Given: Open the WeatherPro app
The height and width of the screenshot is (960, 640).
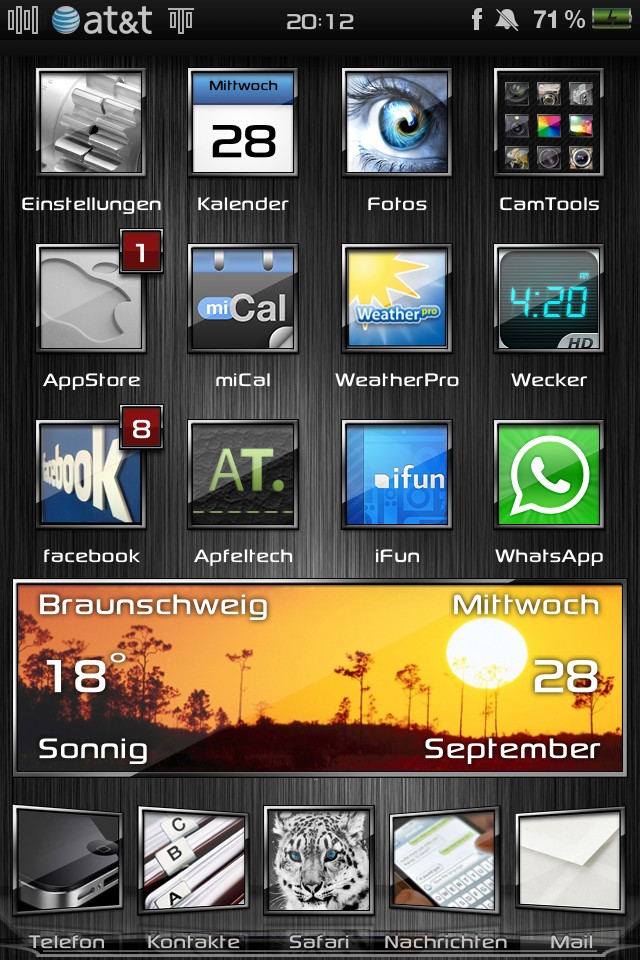Looking at the screenshot, I should tap(396, 299).
